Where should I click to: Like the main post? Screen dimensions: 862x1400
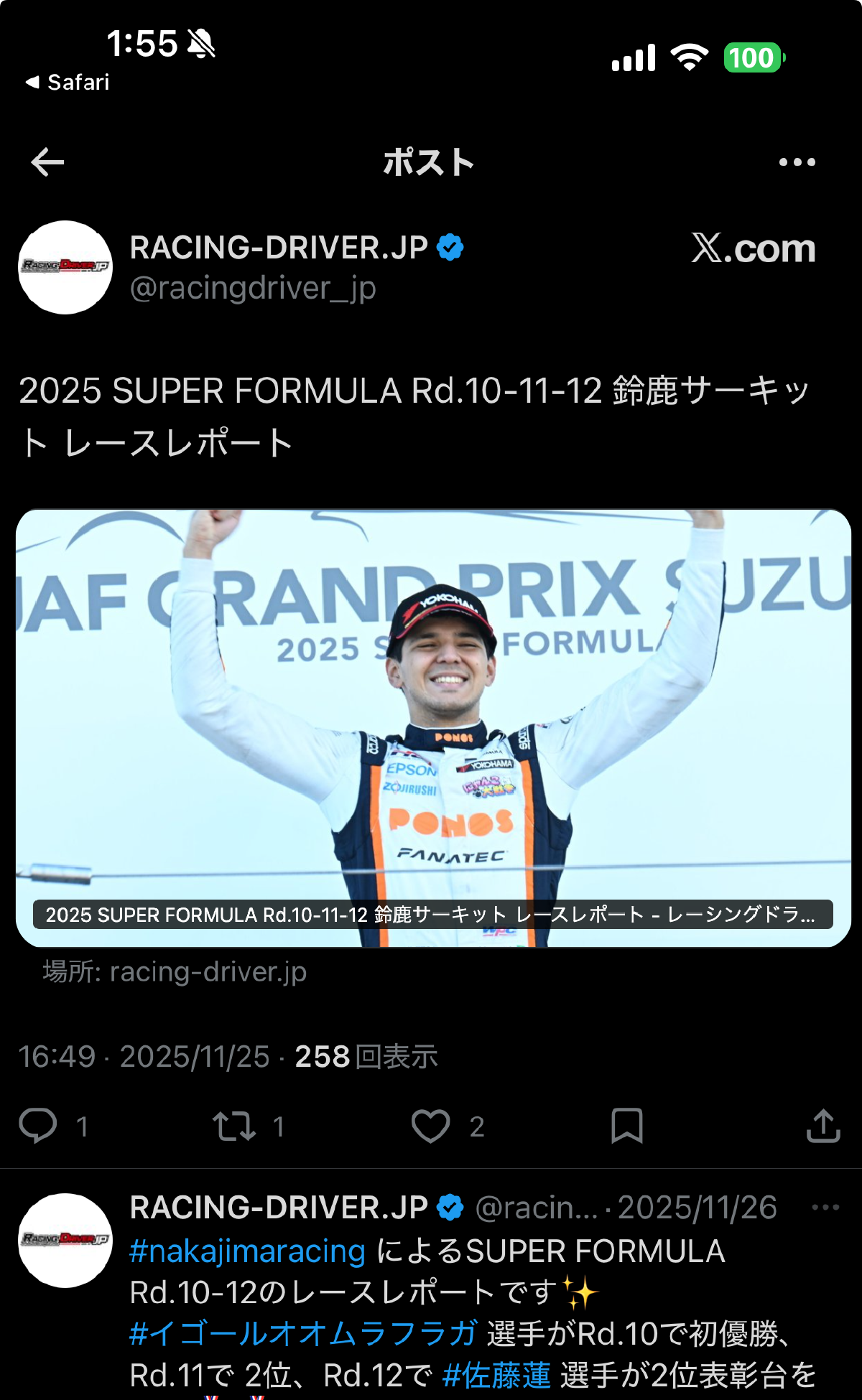[x=430, y=1126]
